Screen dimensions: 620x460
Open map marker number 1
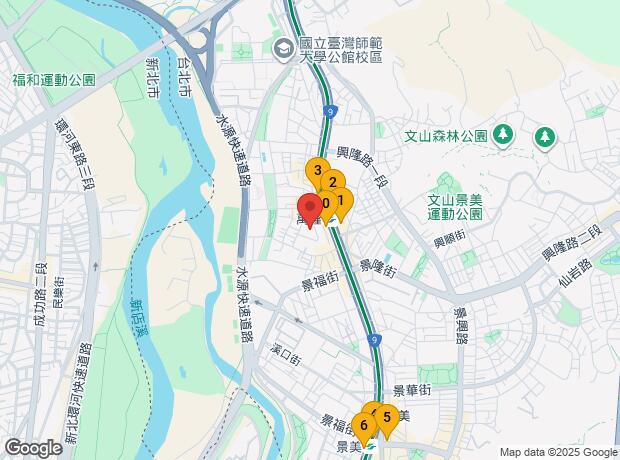pyautogui.click(x=341, y=200)
